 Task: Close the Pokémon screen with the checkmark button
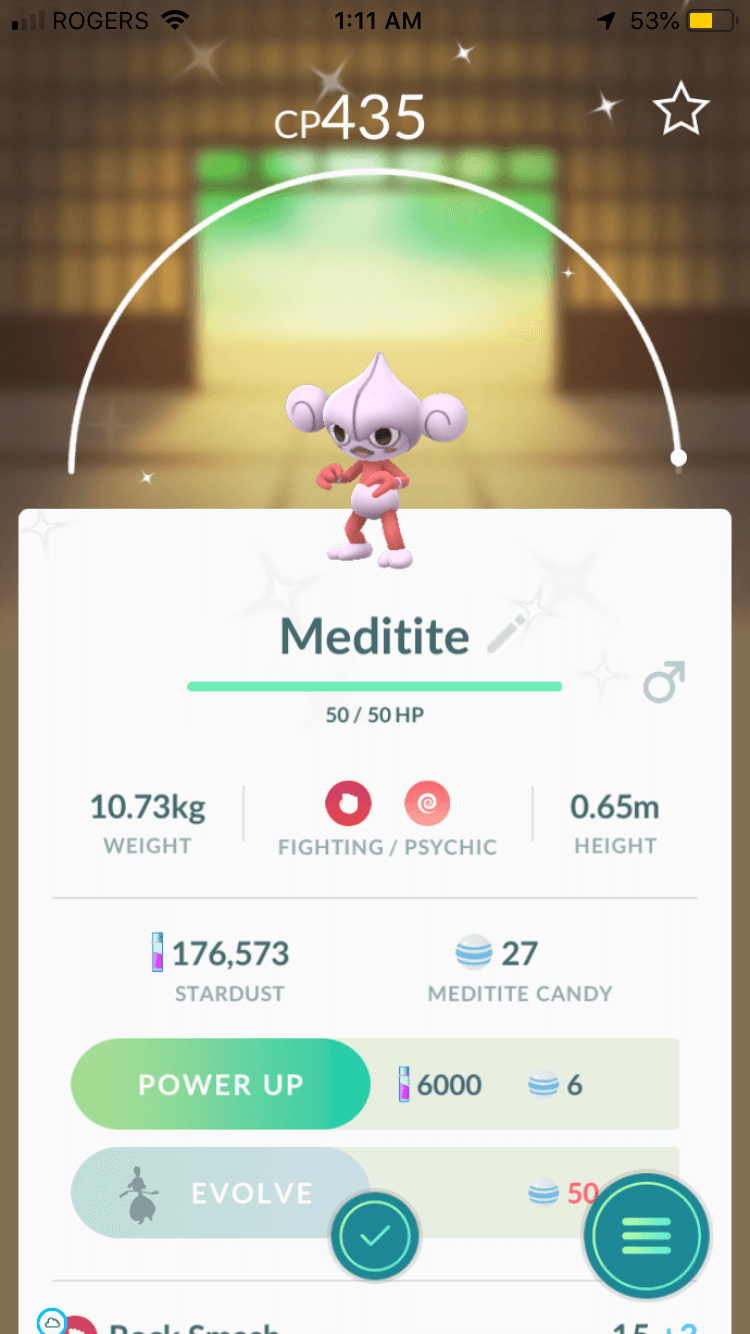click(374, 1236)
